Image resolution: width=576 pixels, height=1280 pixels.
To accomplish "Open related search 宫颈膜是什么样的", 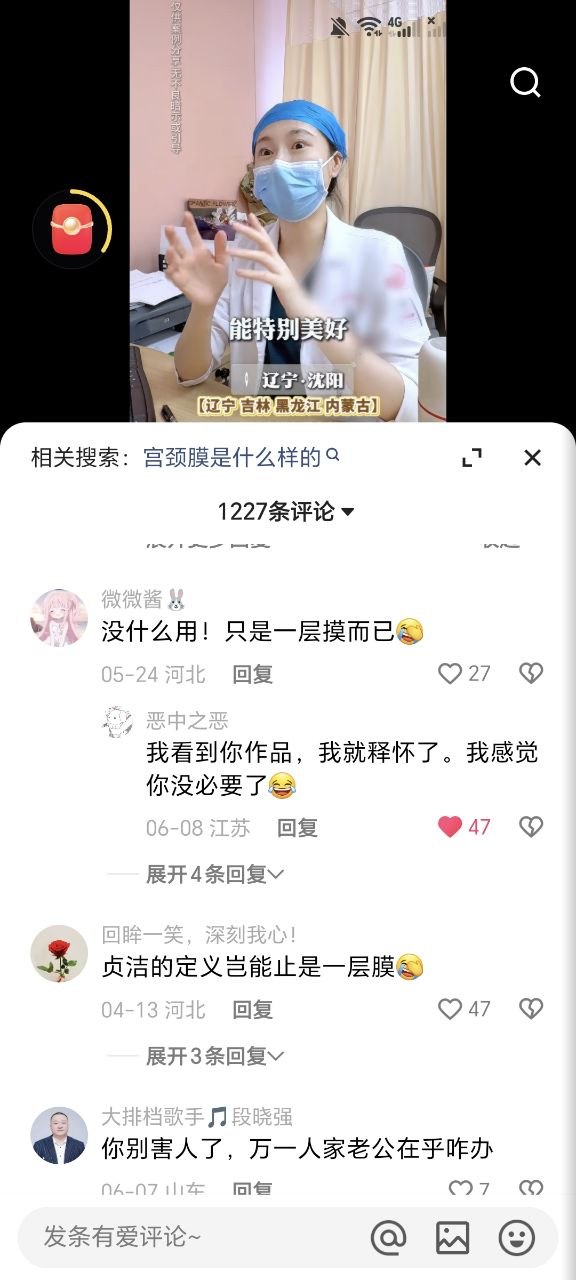I will coord(241,458).
